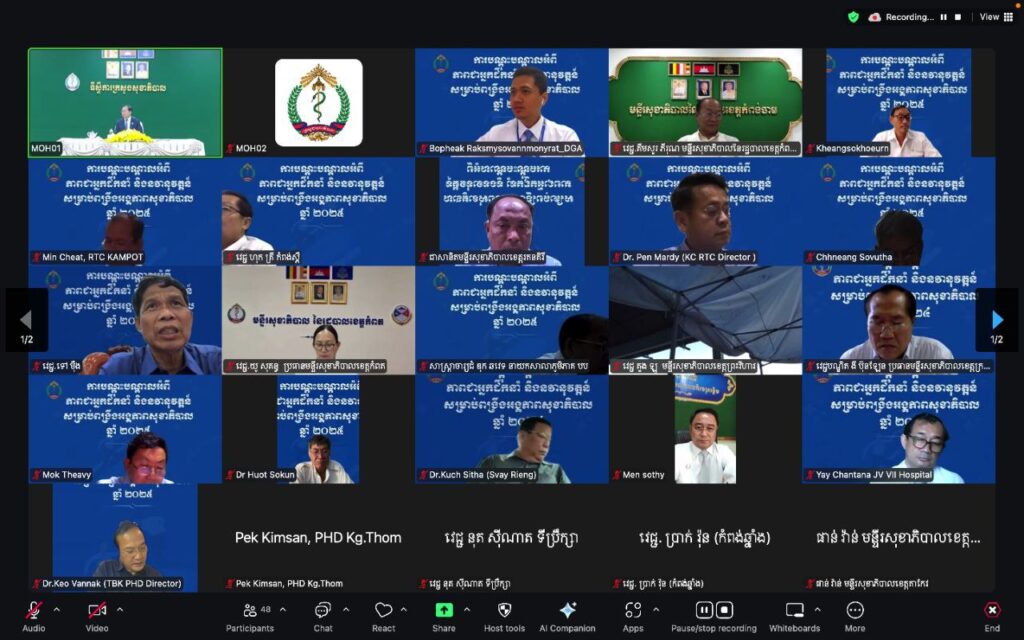Open Host tools
Image resolution: width=1024 pixels, height=640 pixels.
(x=504, y=610)
